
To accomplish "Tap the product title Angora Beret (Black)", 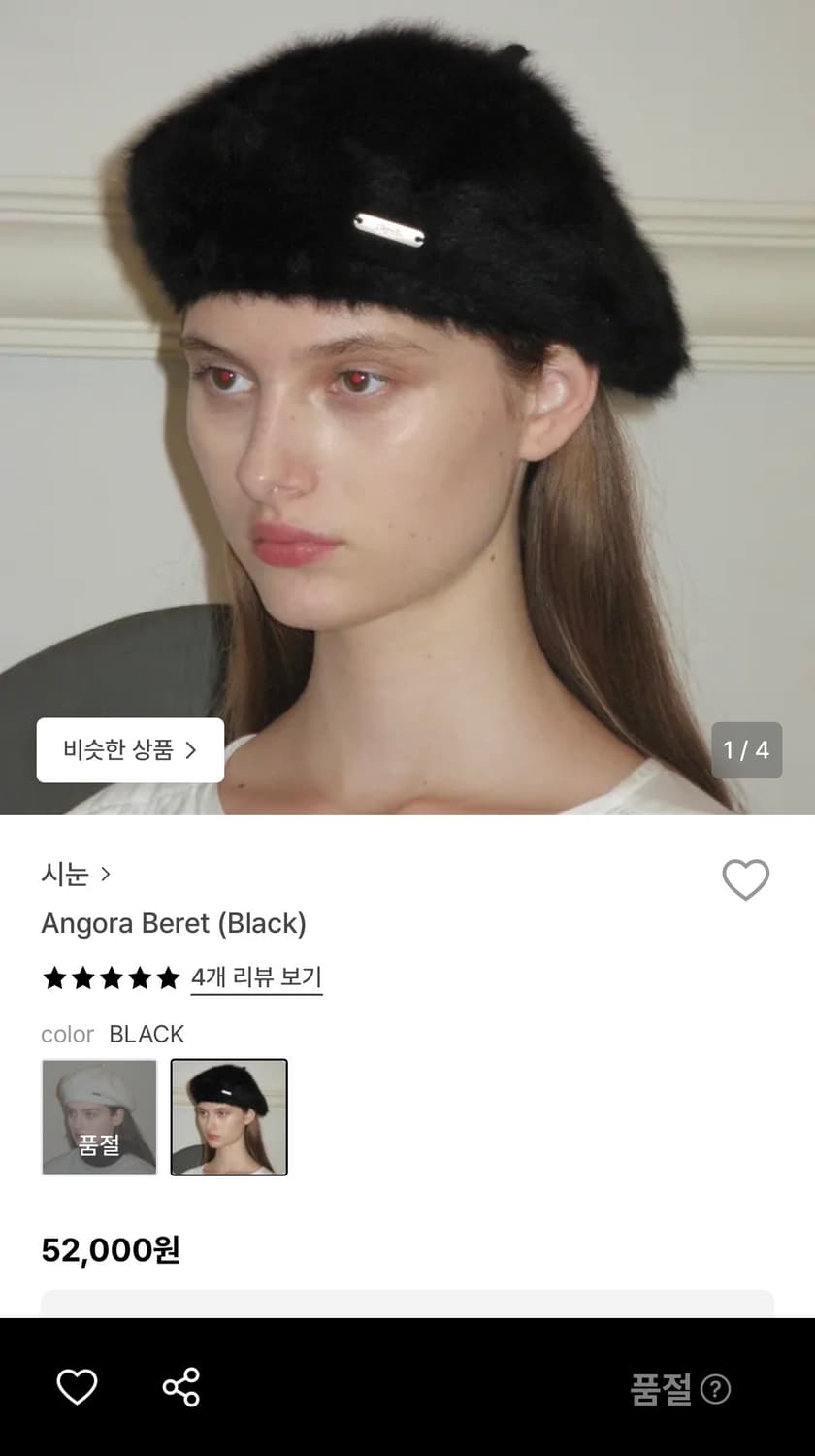I will click(x=175, y=923).
